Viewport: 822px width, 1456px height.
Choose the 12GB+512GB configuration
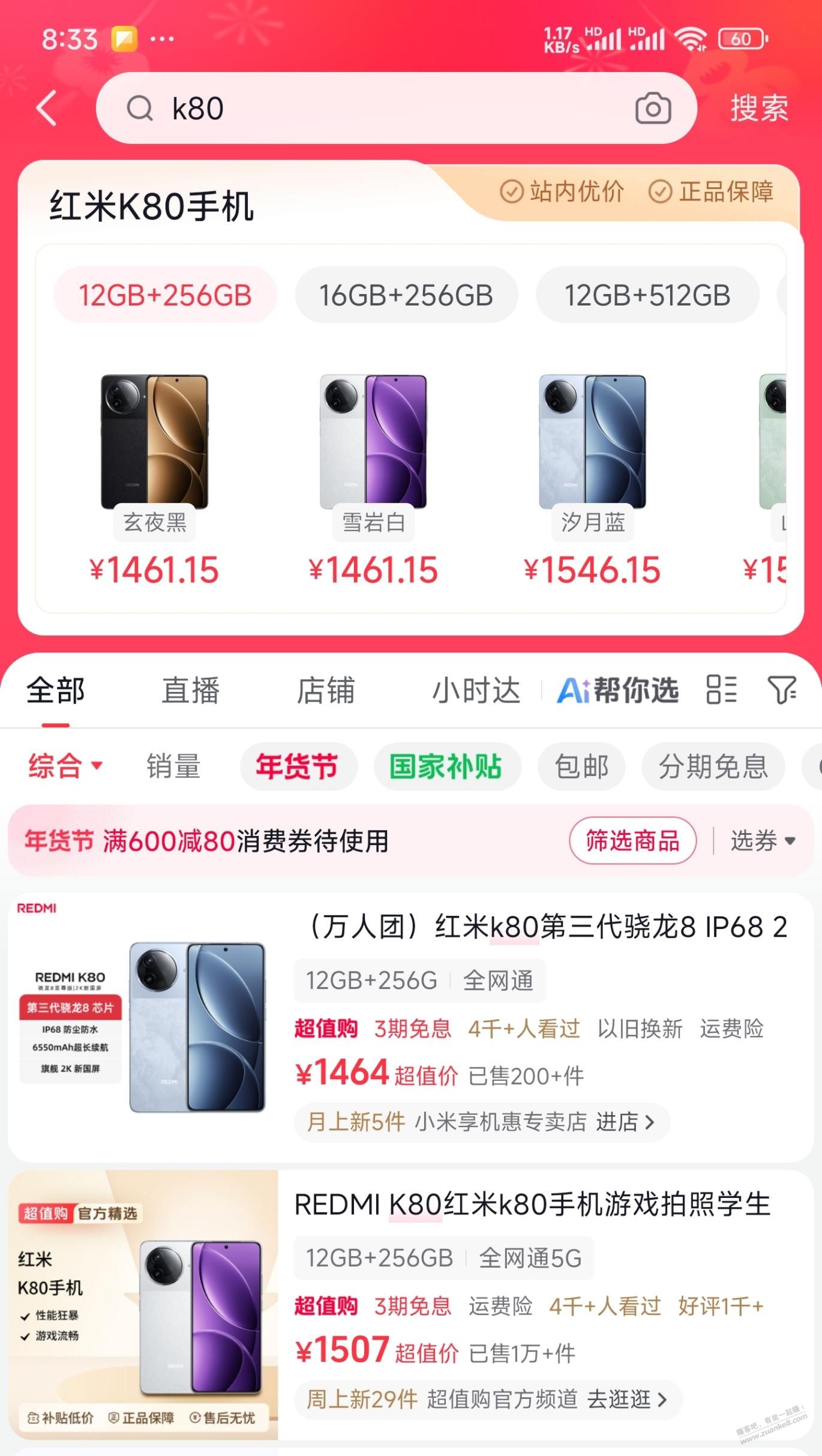click(x=647, y=295)
